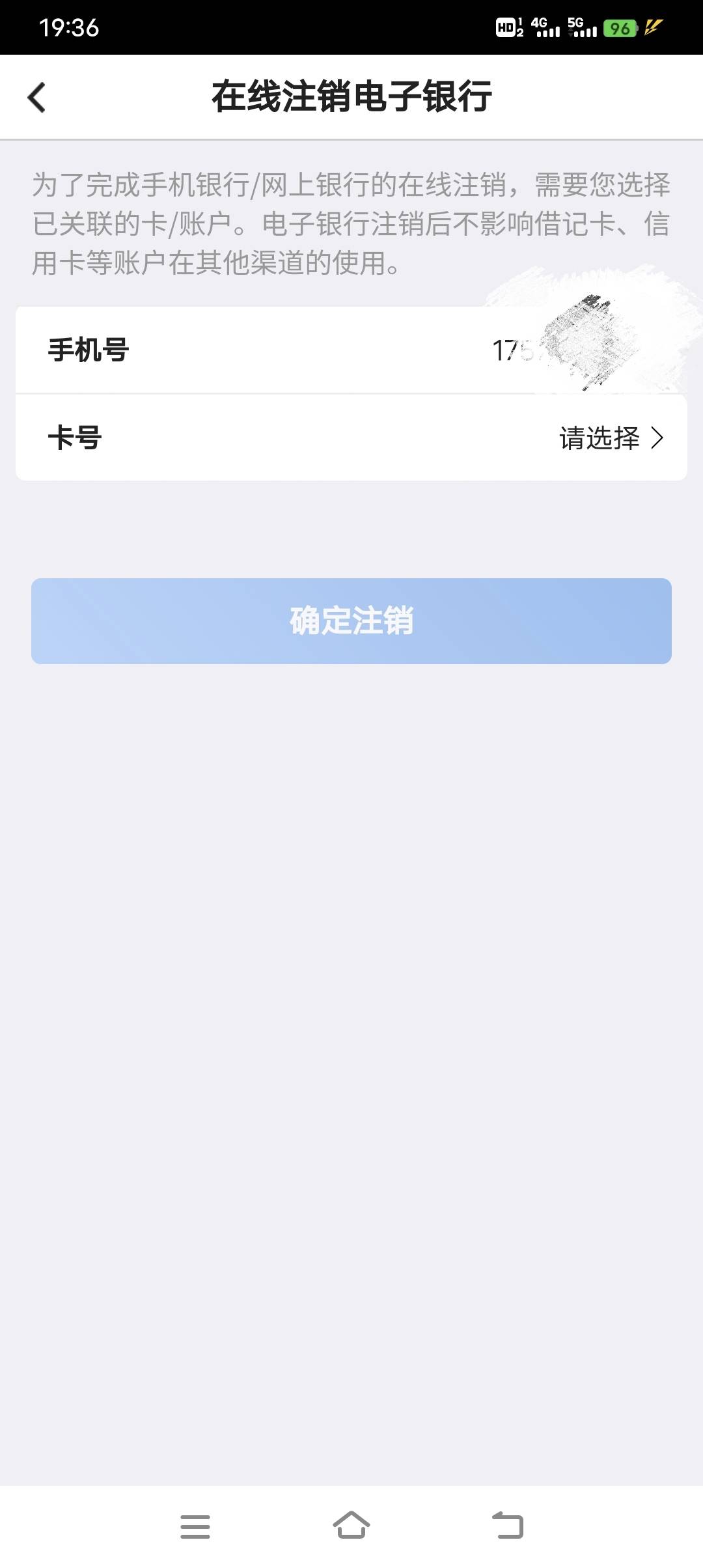This screenshot has height=1568, width=703.
Task: Tap the system back button
Action: [508, 1526]
